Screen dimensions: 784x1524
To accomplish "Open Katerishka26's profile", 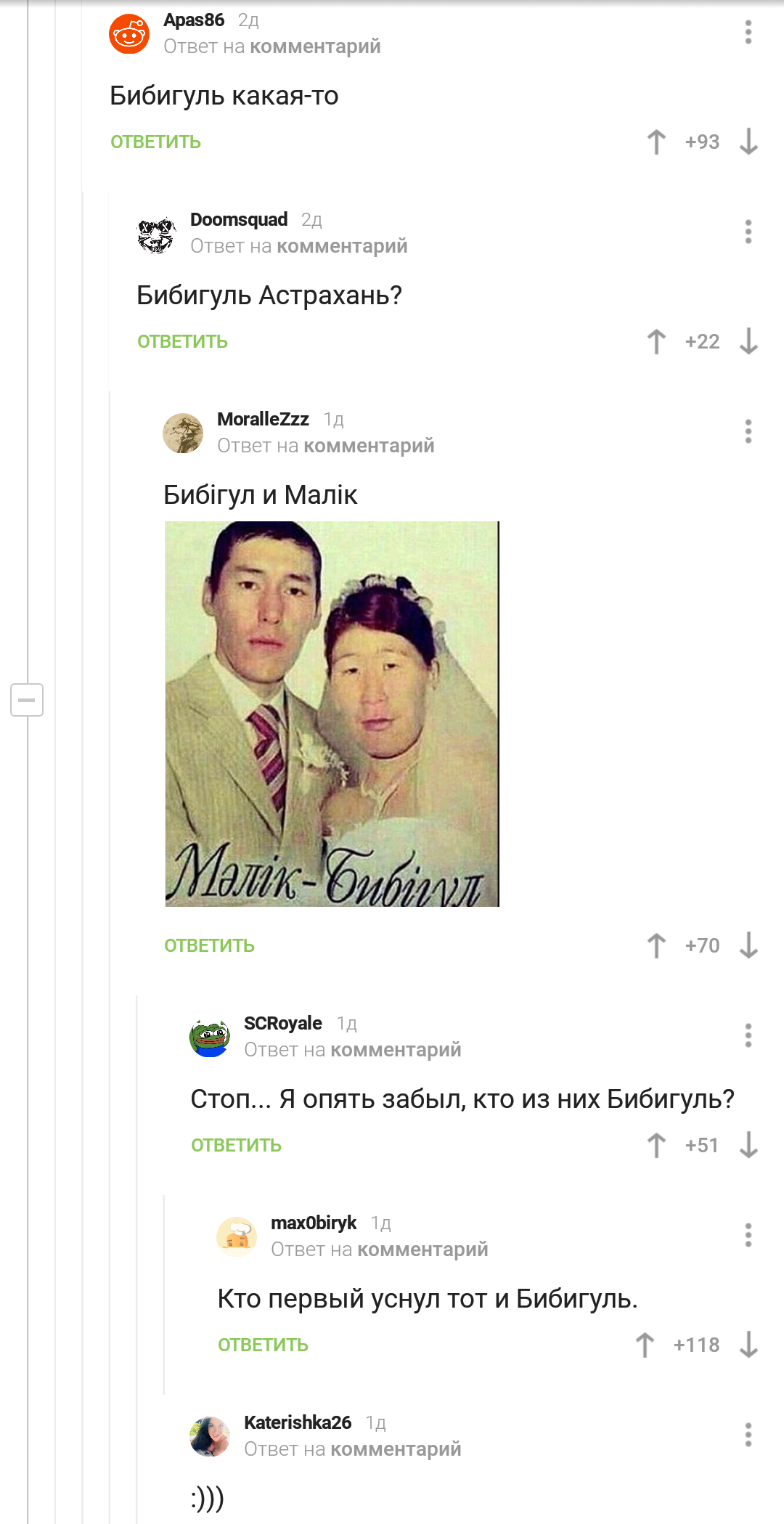I will click(297, 1422).
